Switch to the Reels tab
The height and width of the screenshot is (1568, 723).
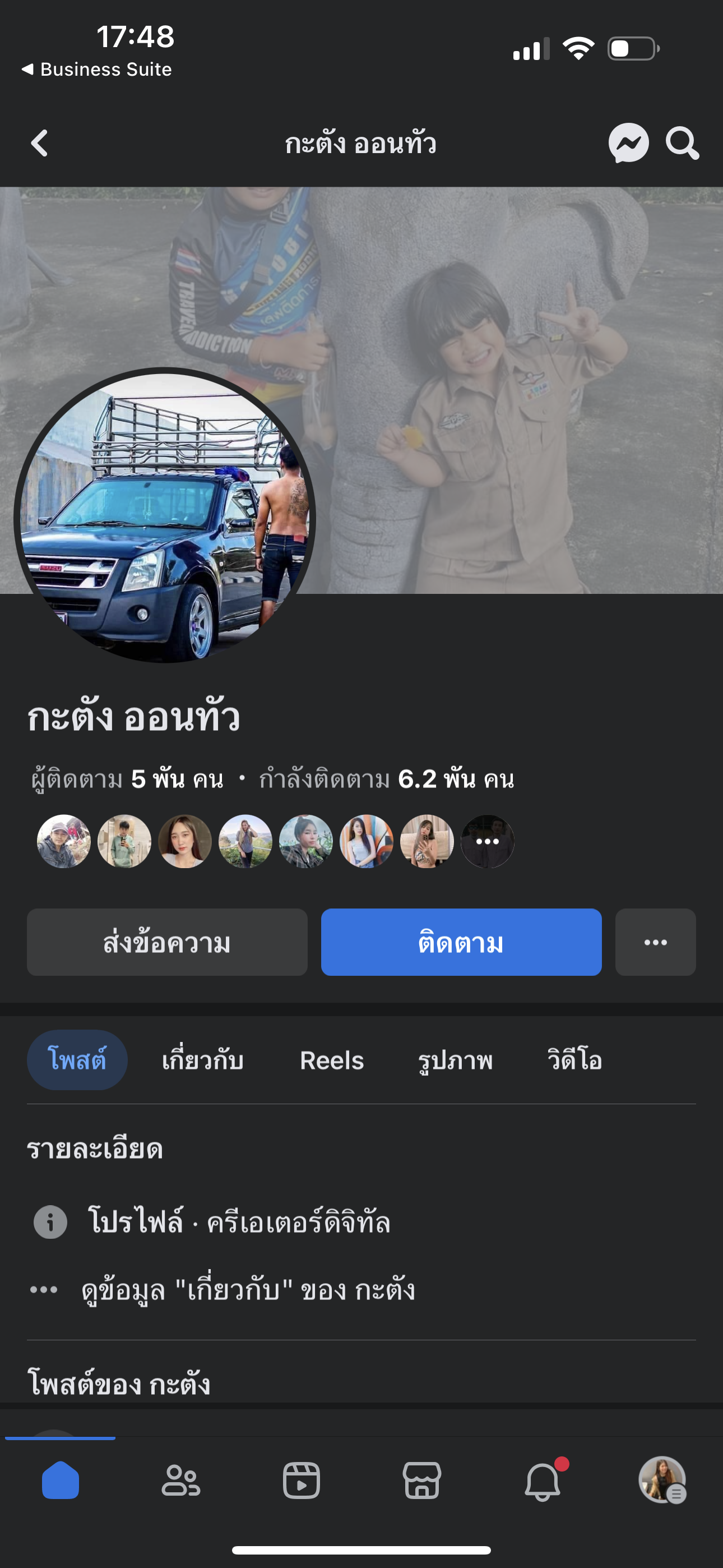click(x=332, y=1060)
